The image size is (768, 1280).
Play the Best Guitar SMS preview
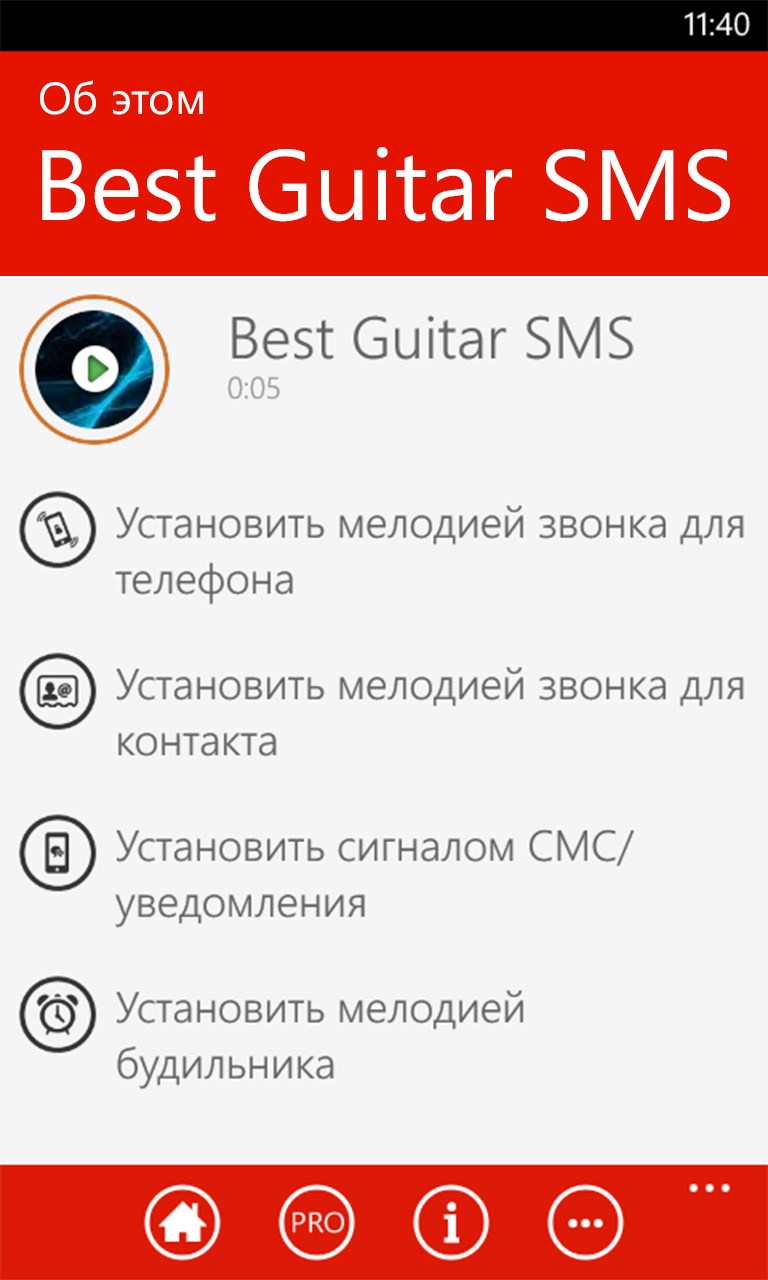tap(95, 369)
